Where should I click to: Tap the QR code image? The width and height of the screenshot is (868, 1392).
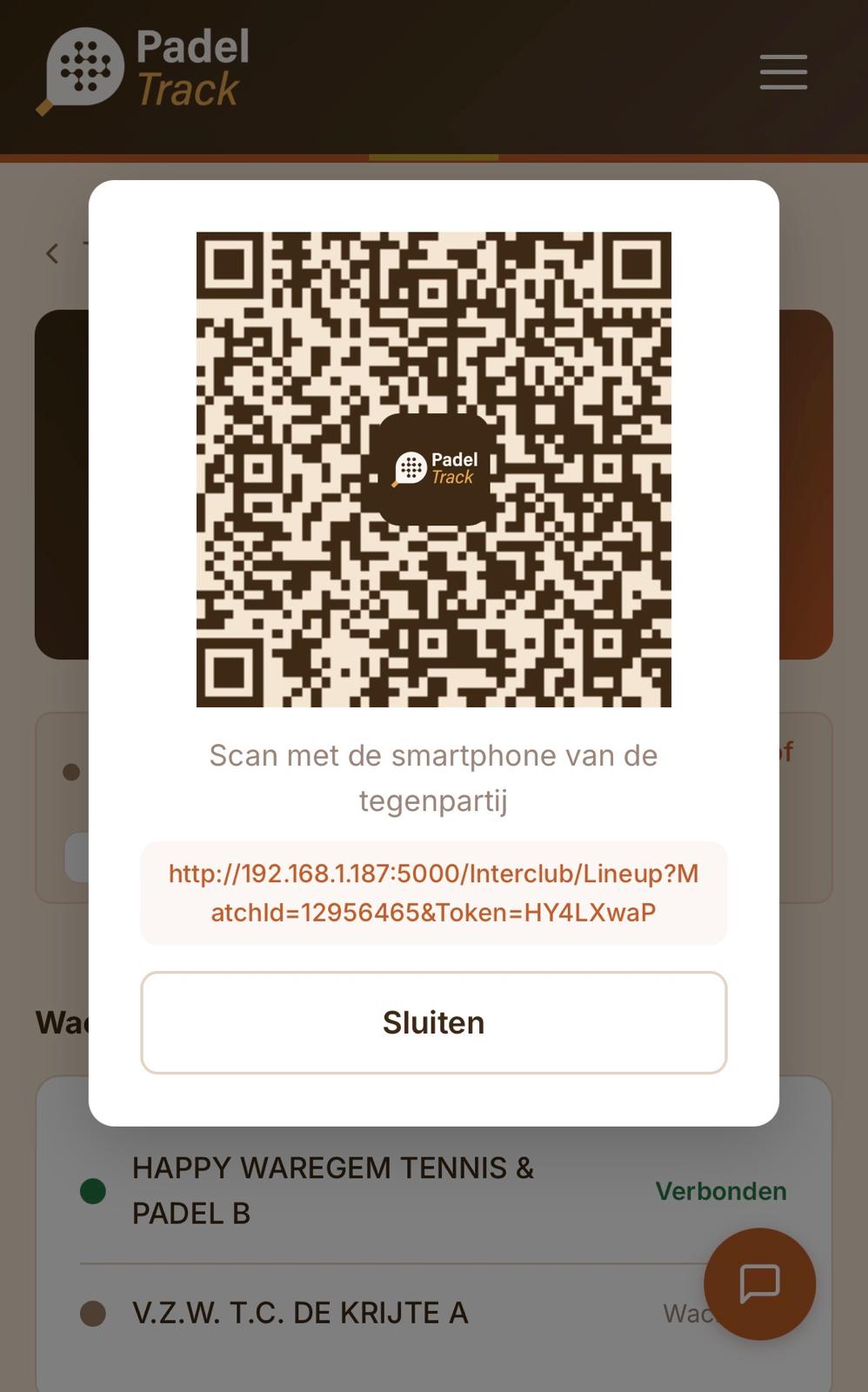point(433,470)
